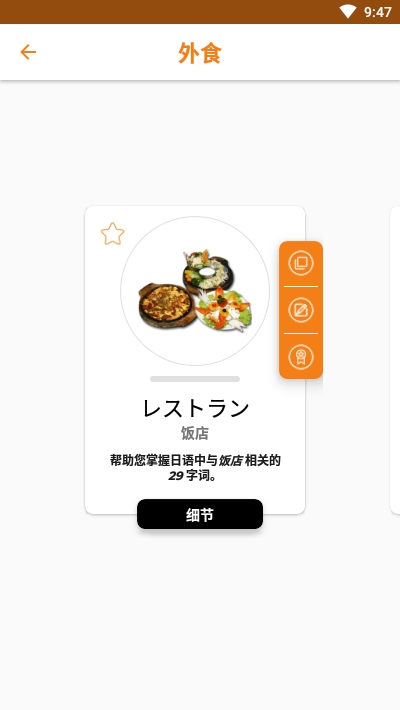The image size is (400, 710).
Task: Open the award badge icon
Action: click(x=301, y=357)
